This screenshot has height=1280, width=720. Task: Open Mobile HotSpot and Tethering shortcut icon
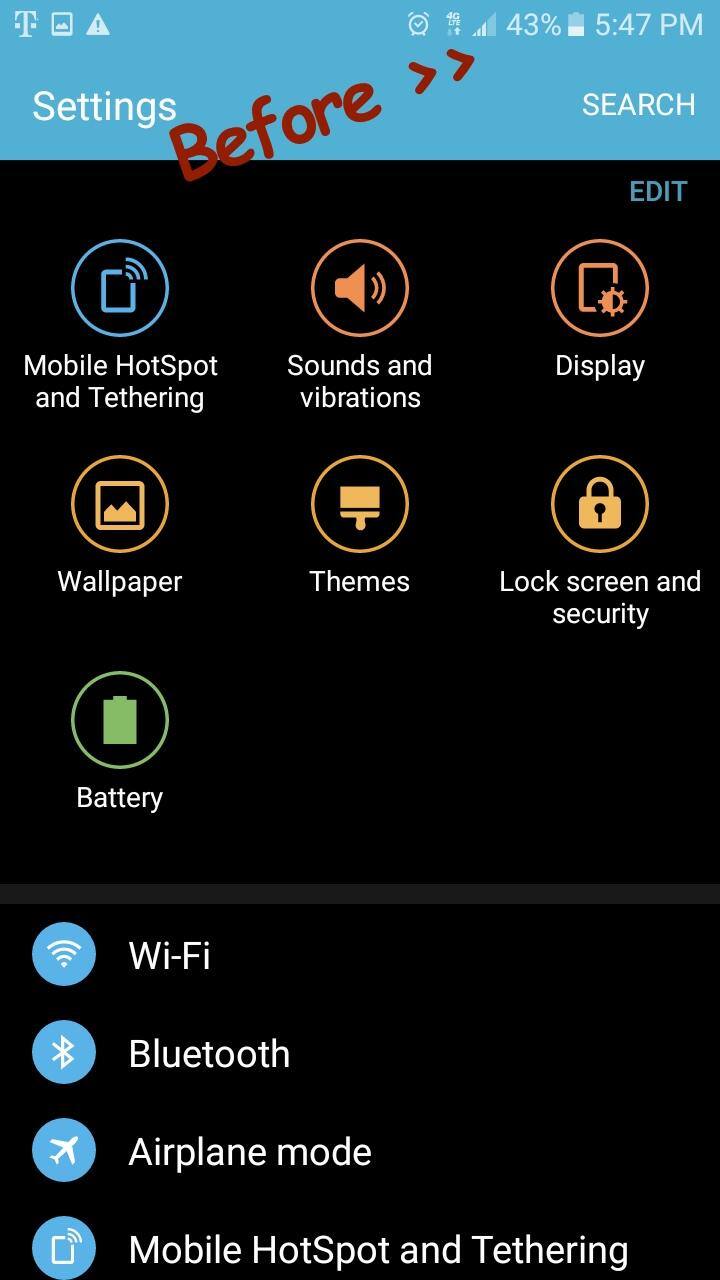[x=120, y=287]
